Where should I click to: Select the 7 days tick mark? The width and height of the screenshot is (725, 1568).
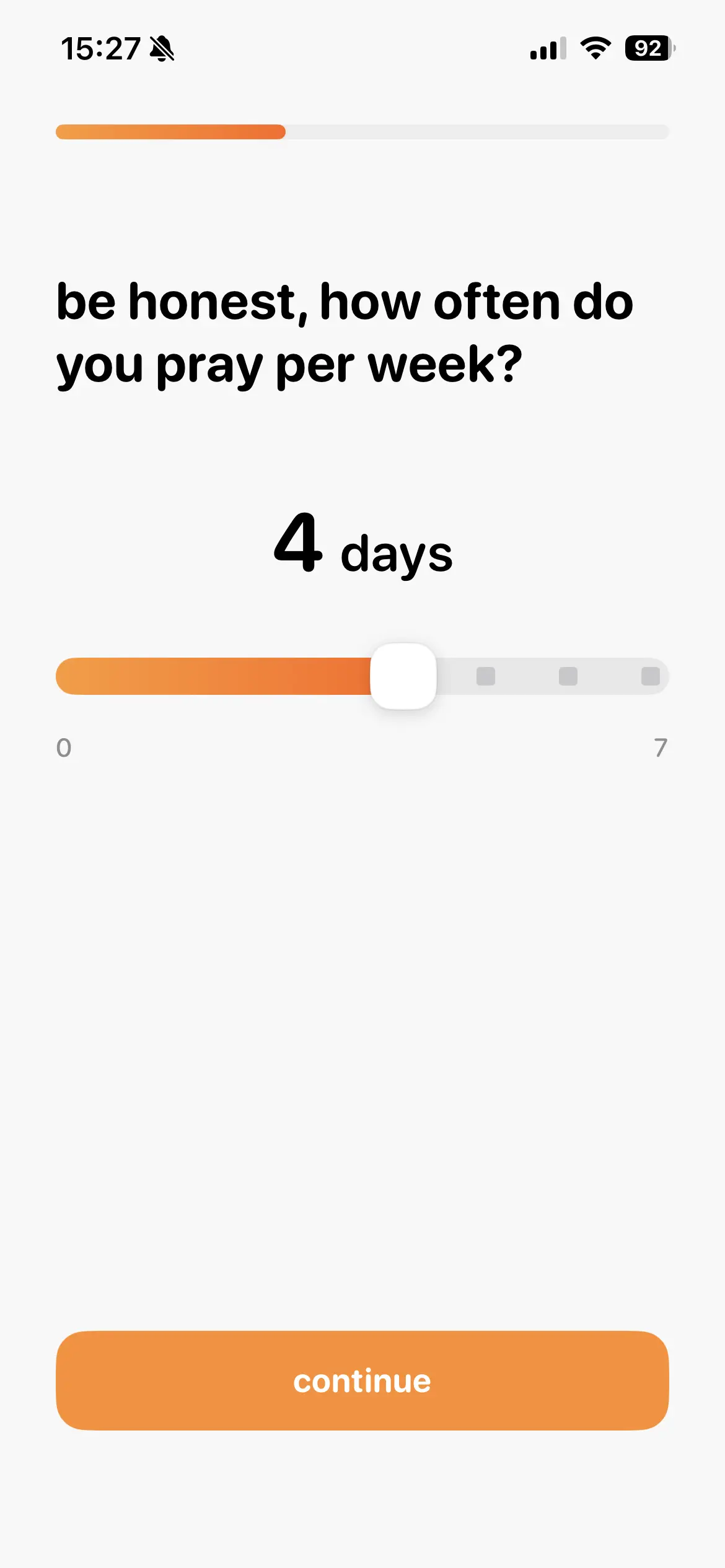[x=650, y=676]
